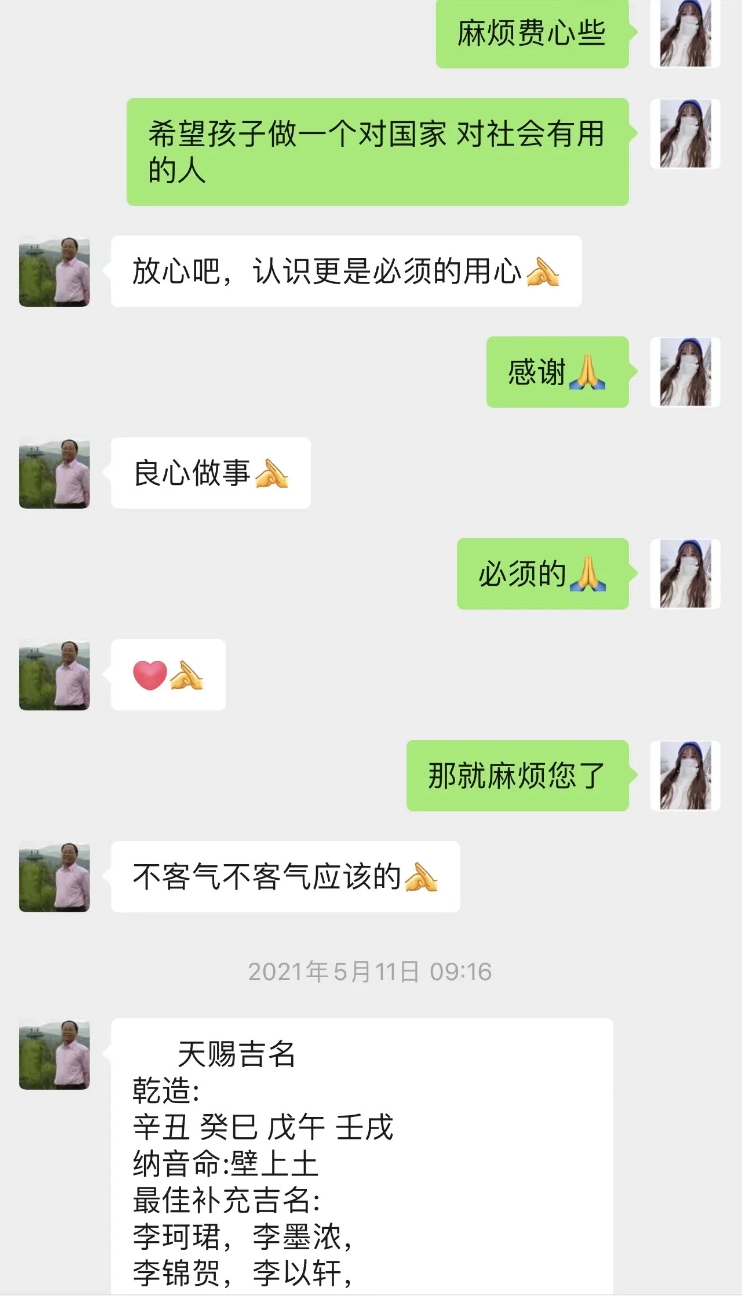Viewport: 742px width, 1296px height.
Task: Tap contact avatar beside "不客气不客气应该的"
Action: pyautogui.click(x=54, y=877)
